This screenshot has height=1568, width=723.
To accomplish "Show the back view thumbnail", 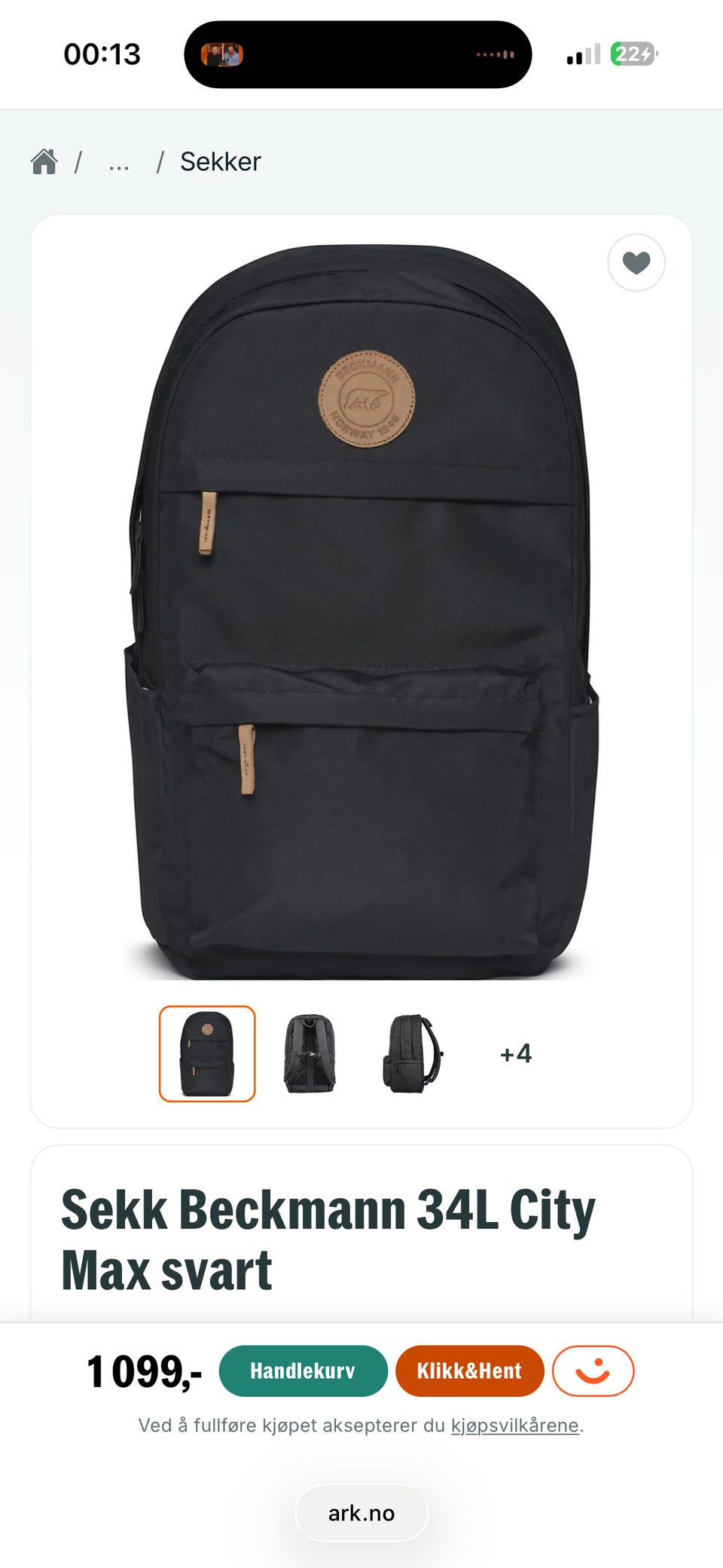I will click(310, 1053).
